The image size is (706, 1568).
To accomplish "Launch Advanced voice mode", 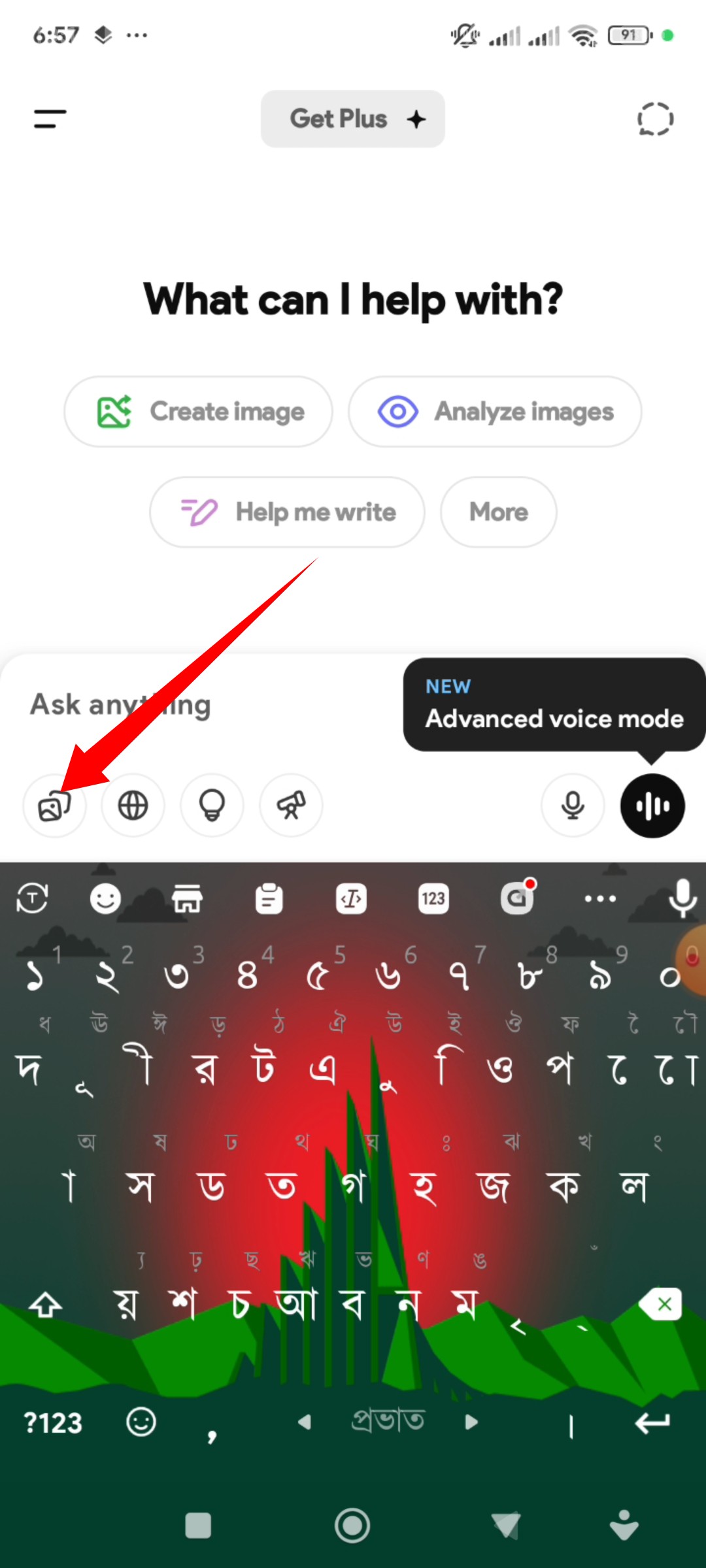I will tap(652, 806).
